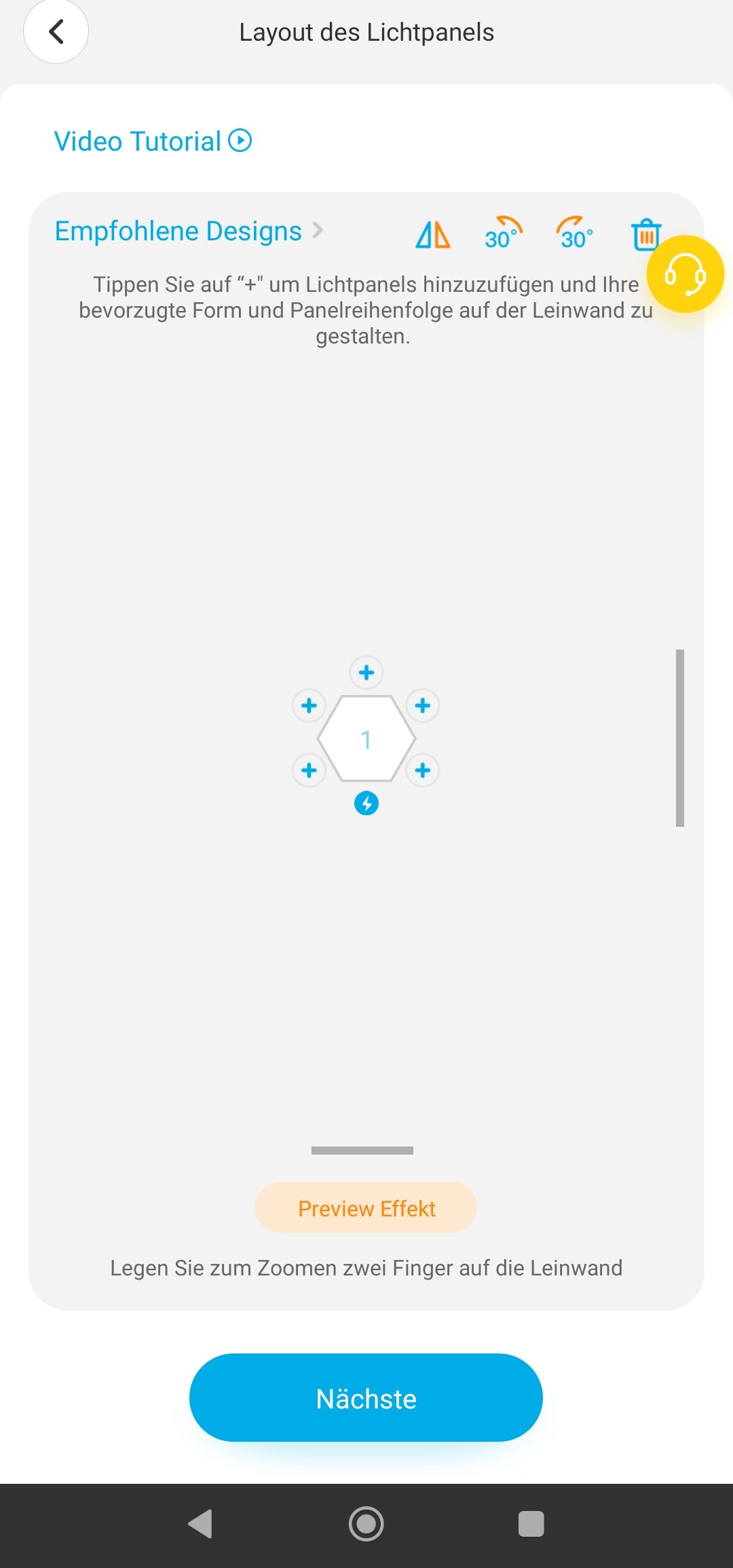The image size is (733, 1568).
Task: Open recent apps from navigation bar
Action: [x=531, y=1524]
